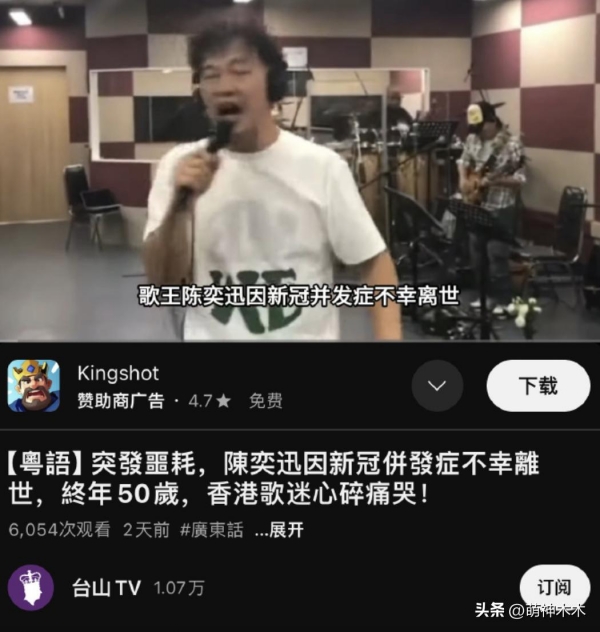Tap the 下载 button for Kingshot
This screenshot has width=600, height=632.
point(538,386)
